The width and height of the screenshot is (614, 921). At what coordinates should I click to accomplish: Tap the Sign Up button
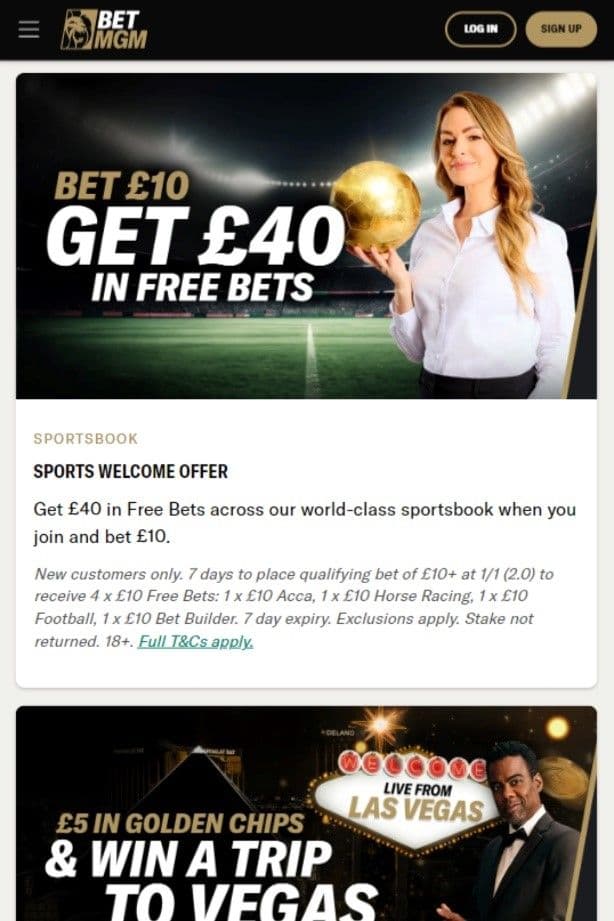point(560,29)
